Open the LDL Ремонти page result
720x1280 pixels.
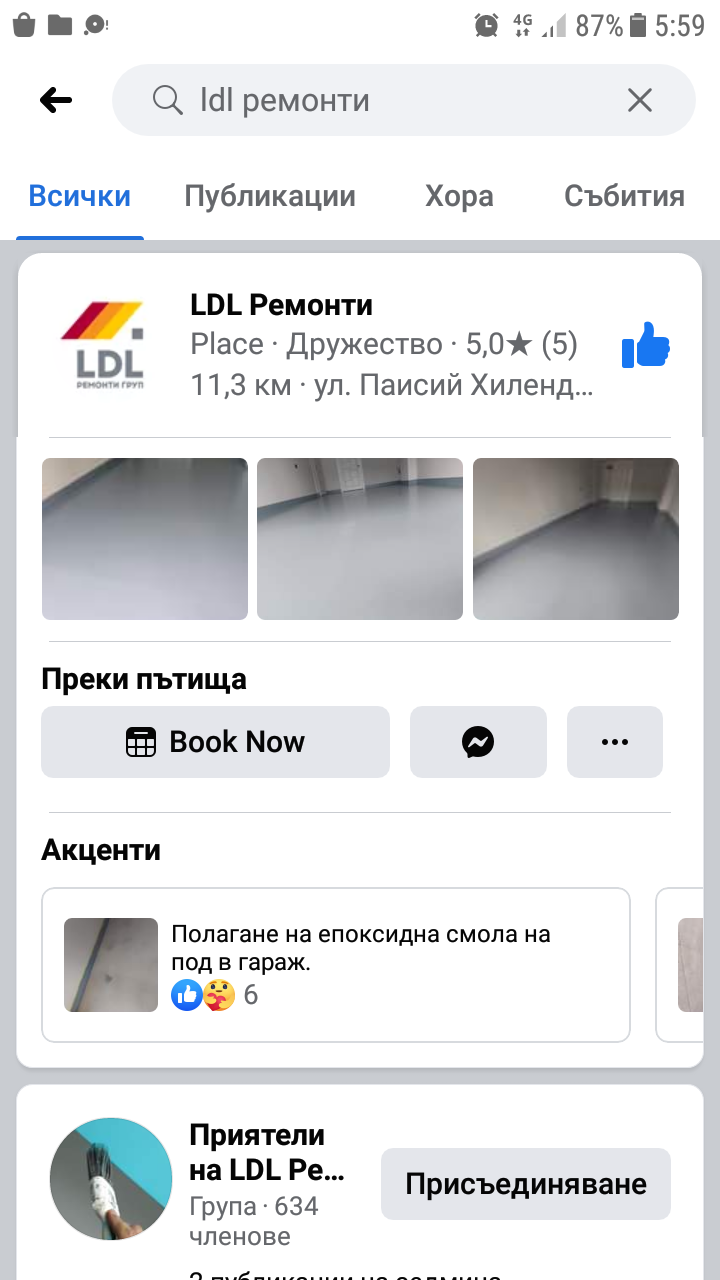282,305
